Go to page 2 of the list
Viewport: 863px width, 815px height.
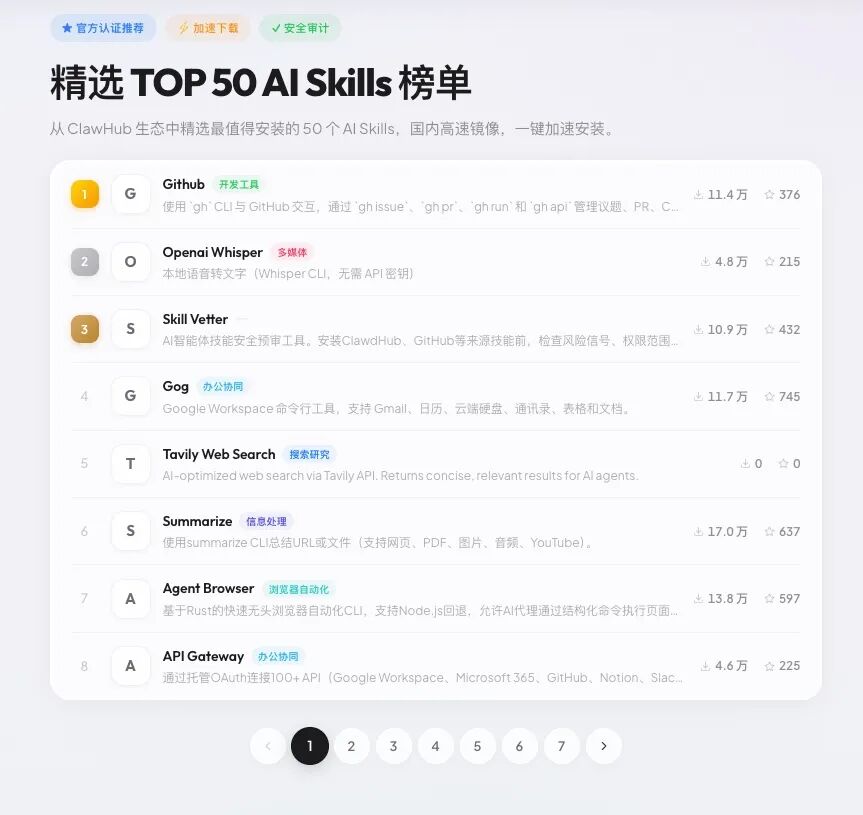coord(351,746)
